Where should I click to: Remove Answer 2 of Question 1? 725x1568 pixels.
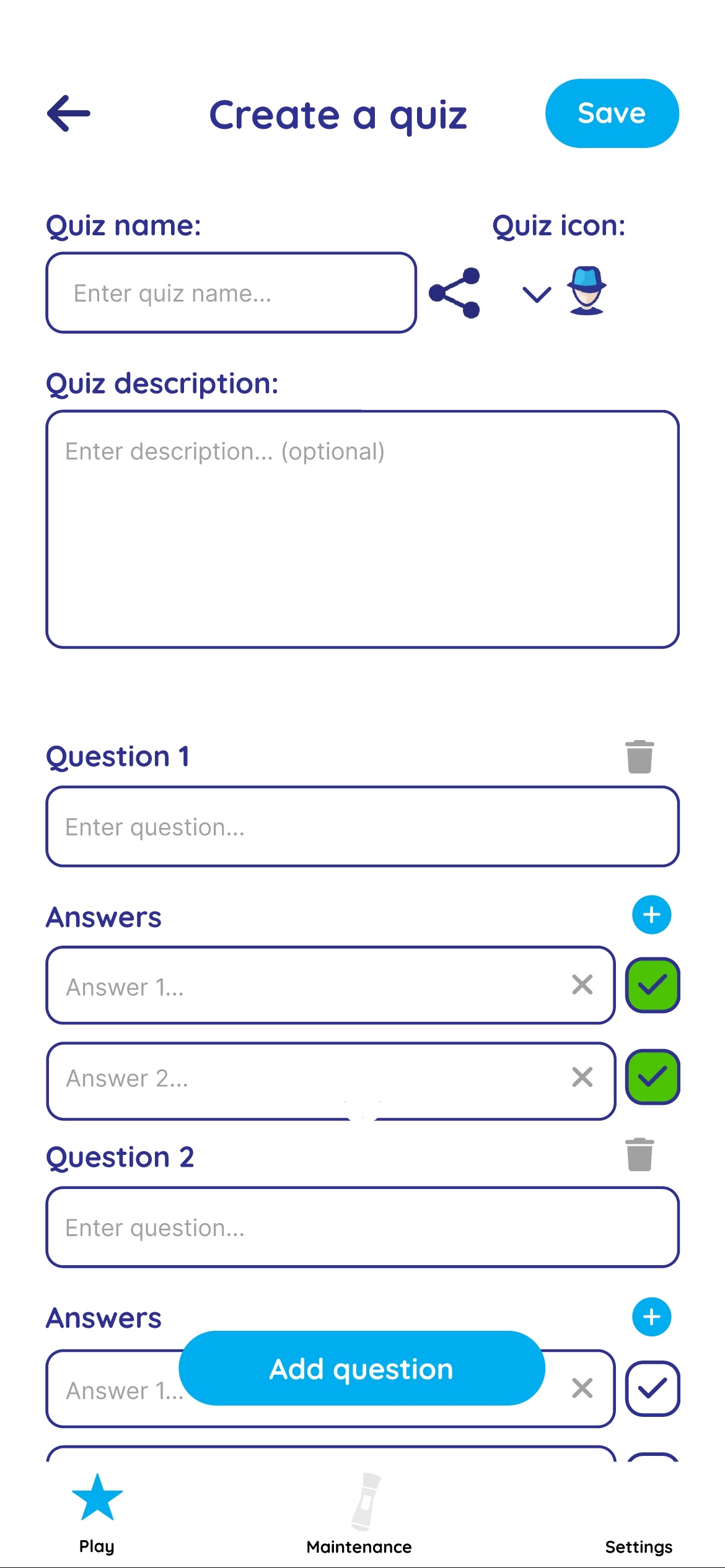click(x=582, y=1078)
